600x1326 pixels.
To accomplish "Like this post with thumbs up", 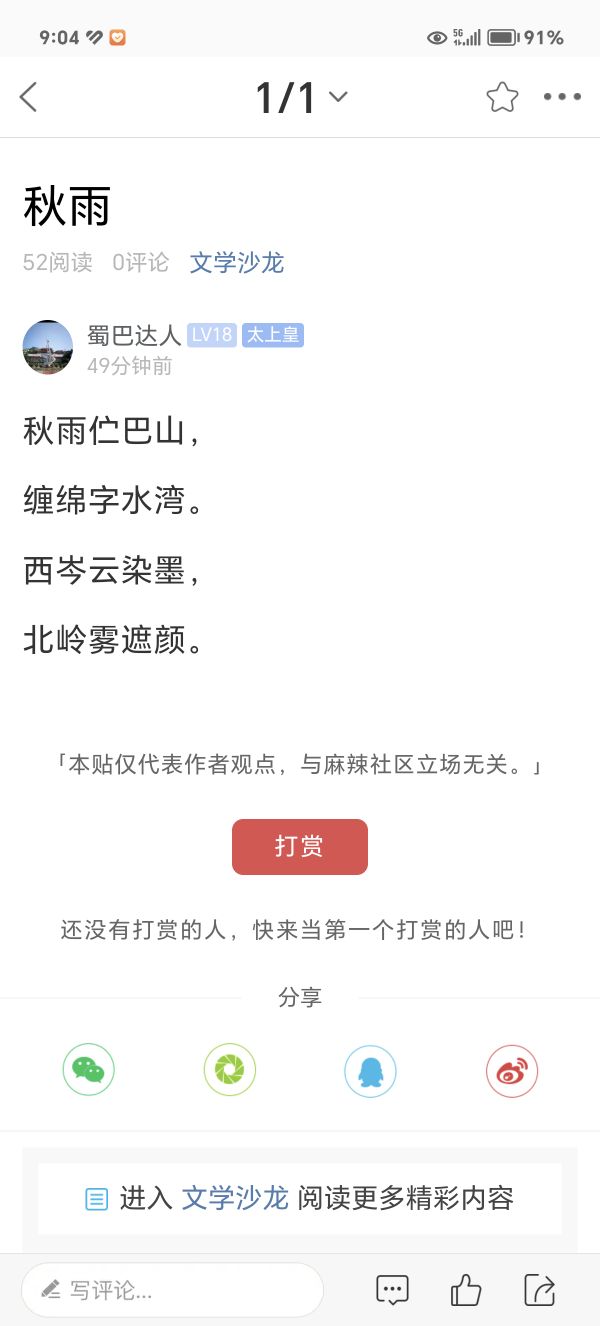I will [x=466, y=1290].
